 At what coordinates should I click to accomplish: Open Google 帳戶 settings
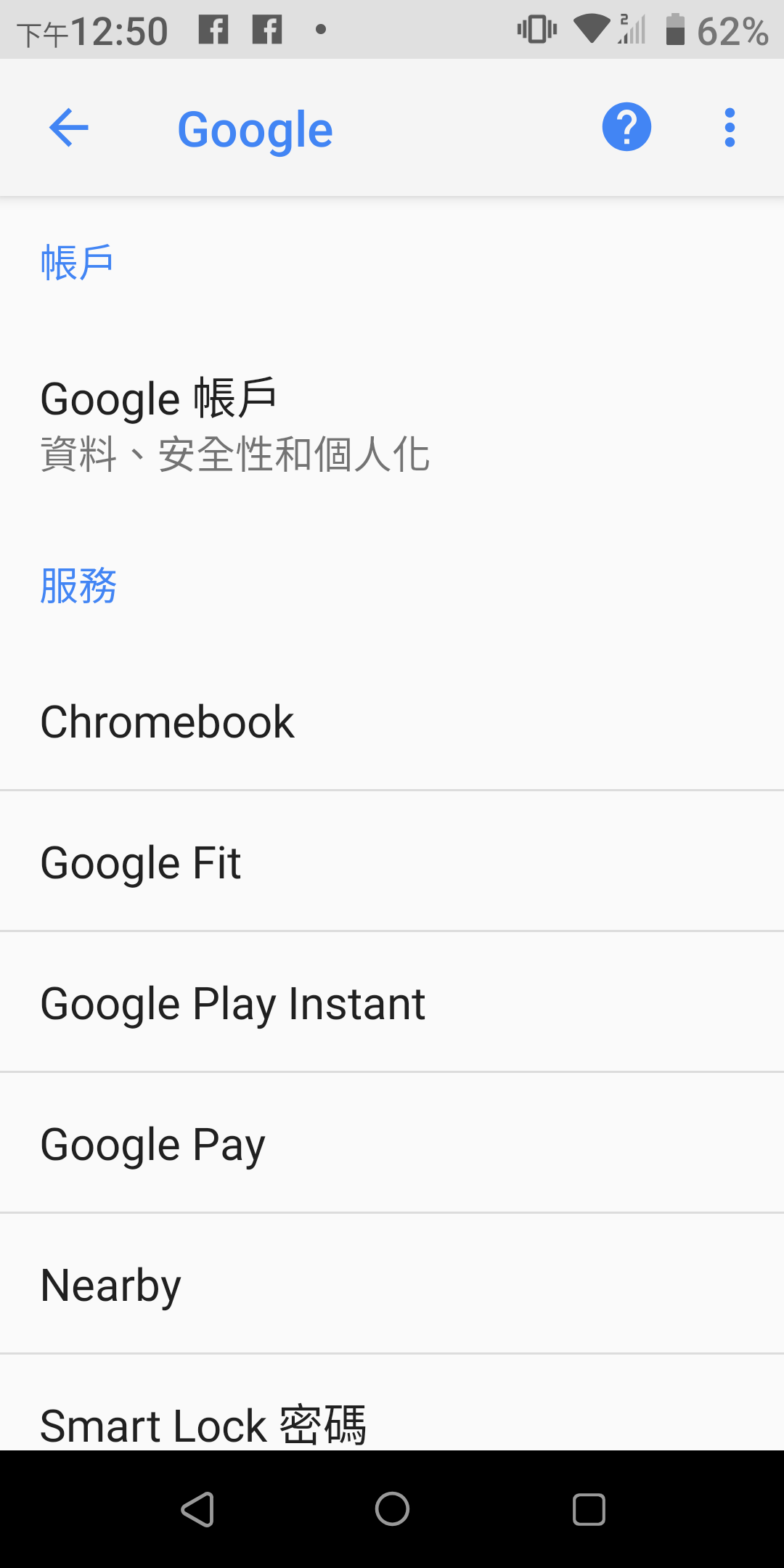(x=392, y=425)
